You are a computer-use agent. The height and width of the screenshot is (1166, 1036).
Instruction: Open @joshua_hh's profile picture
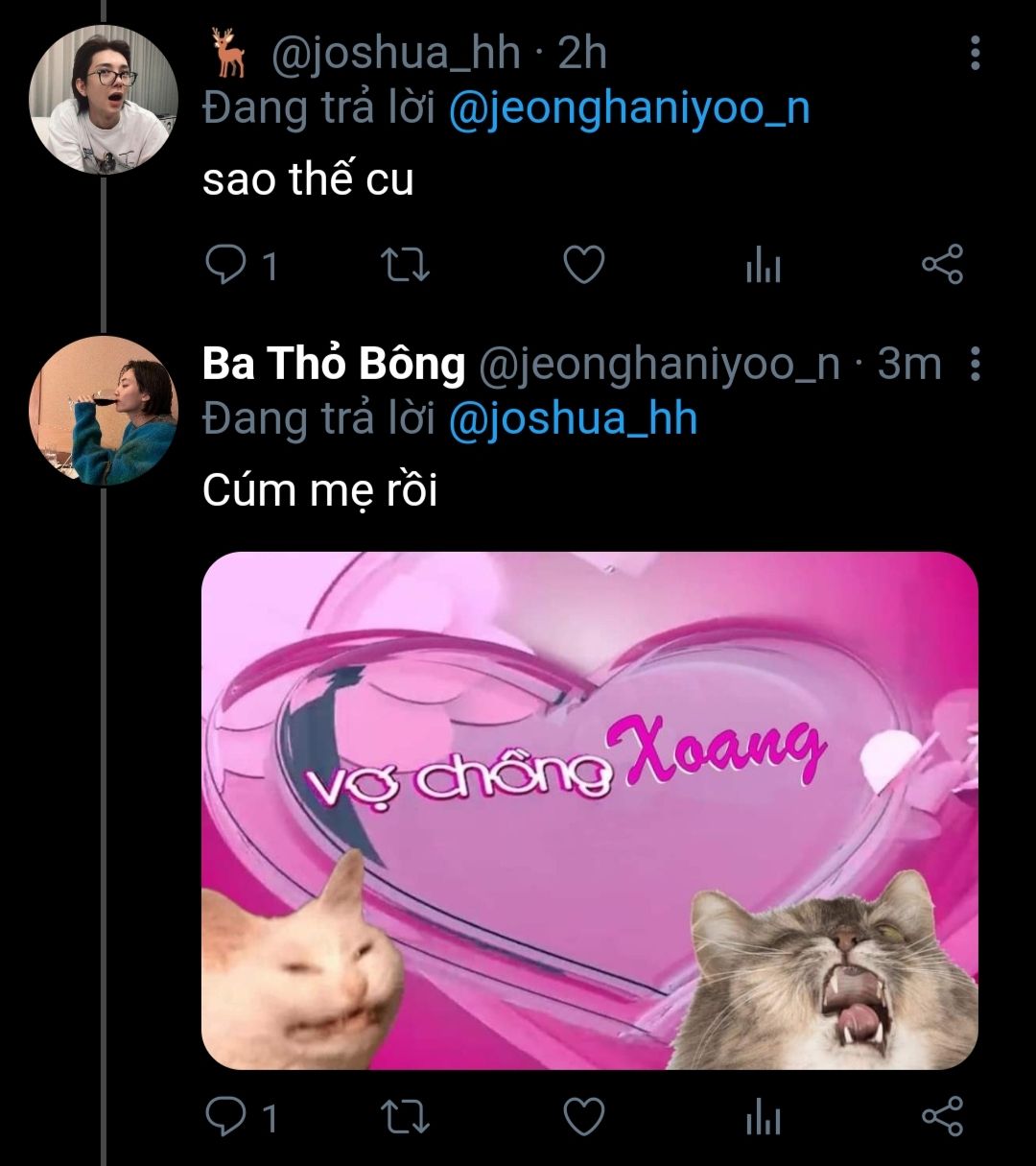coord(104,100)
